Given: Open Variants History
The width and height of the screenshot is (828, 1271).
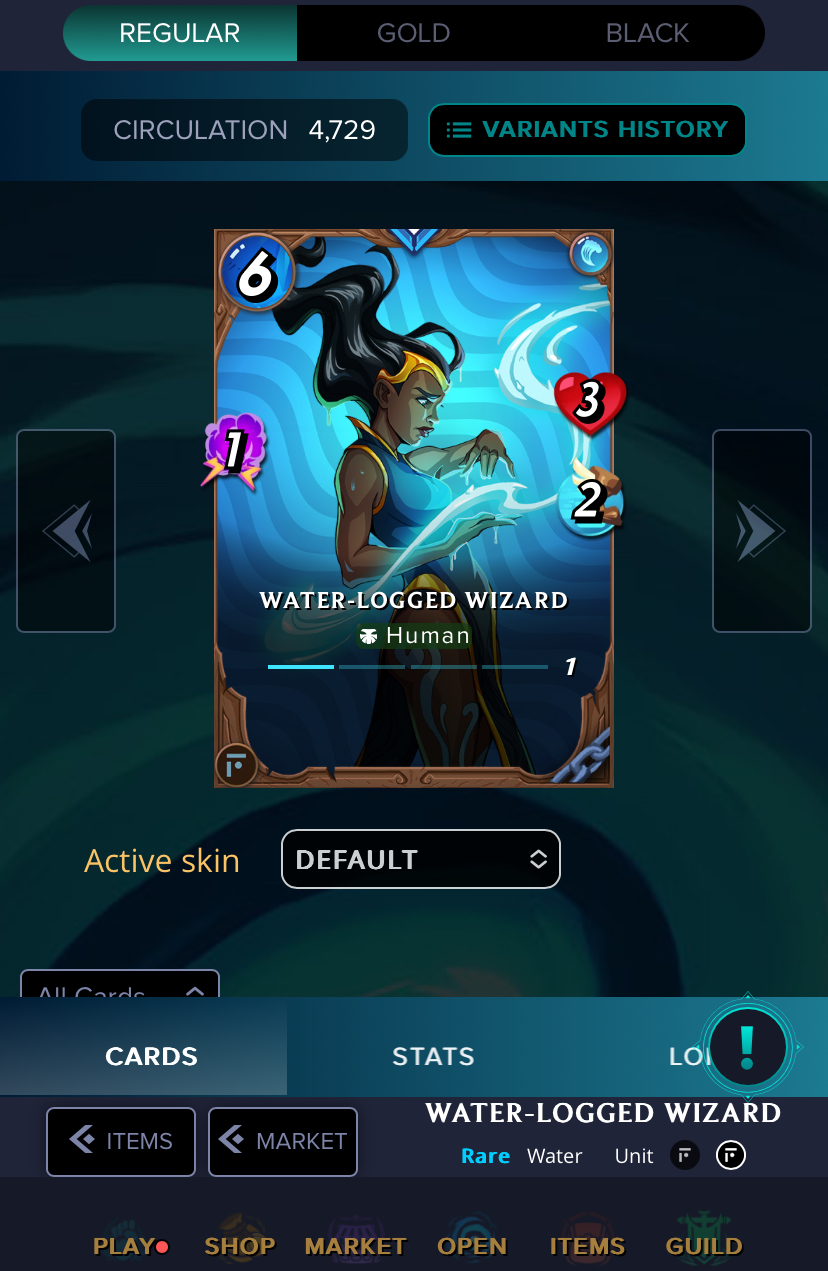Looking at the screenshot, I should click(587, 130).
